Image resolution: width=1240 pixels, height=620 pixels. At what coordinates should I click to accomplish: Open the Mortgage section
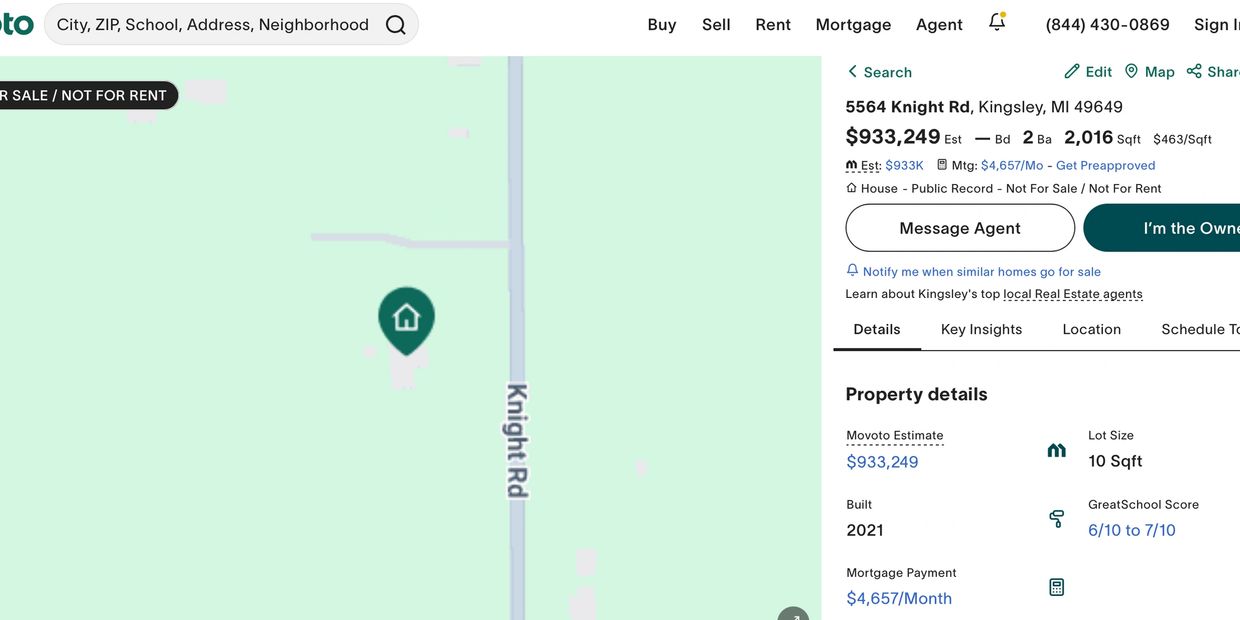(x=853, y=25)
